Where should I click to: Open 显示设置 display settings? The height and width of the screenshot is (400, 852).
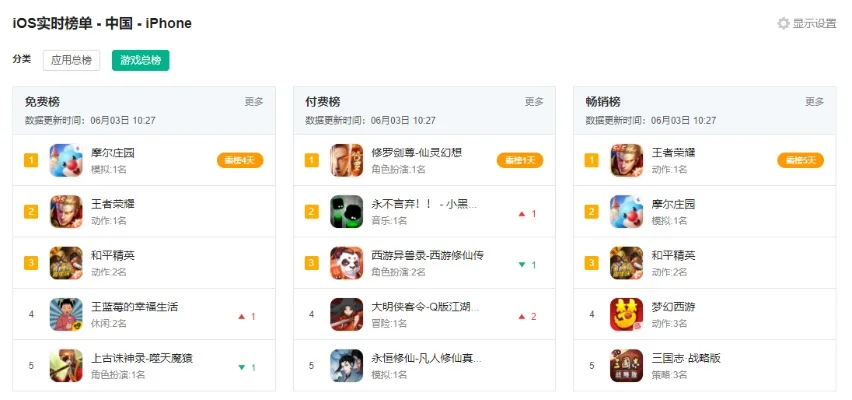(807, 23)
